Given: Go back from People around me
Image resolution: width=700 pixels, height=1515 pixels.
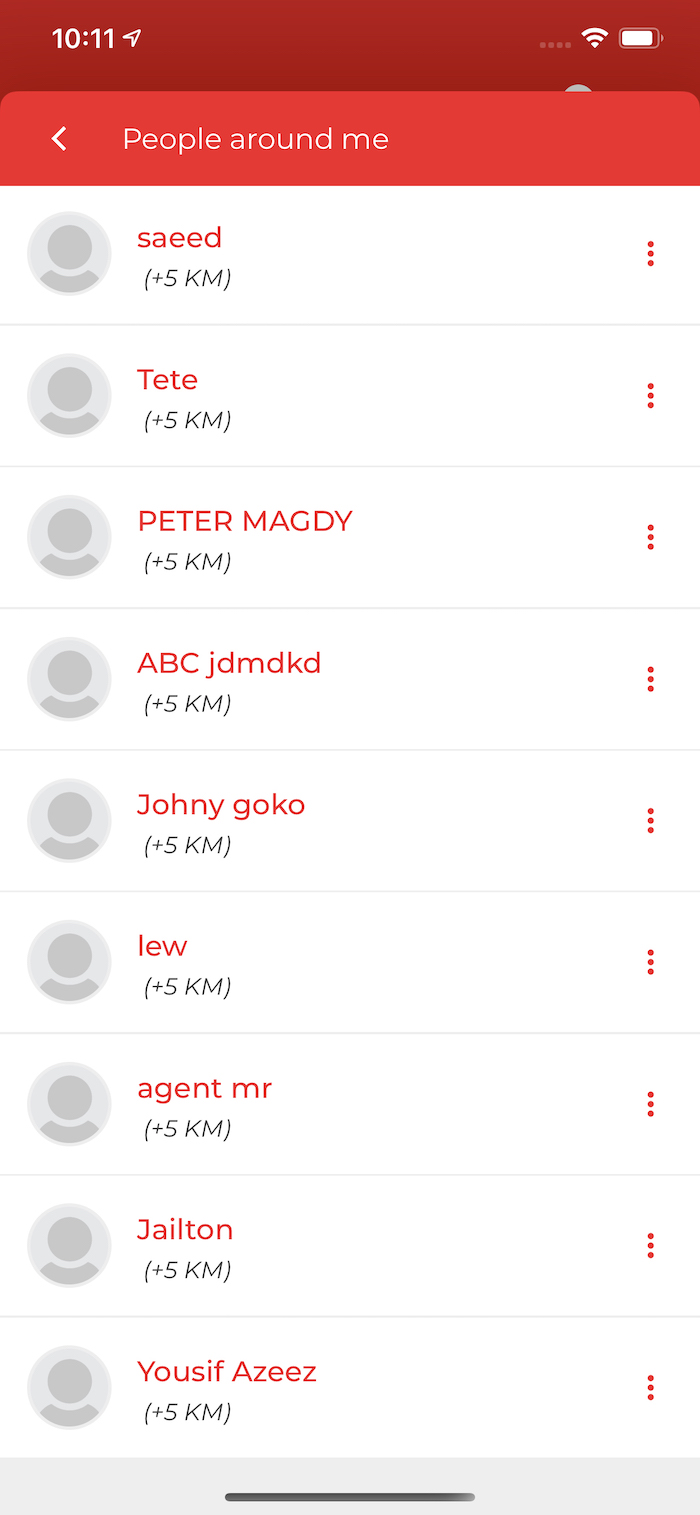Looking at the screenshot, I should 60,139.
